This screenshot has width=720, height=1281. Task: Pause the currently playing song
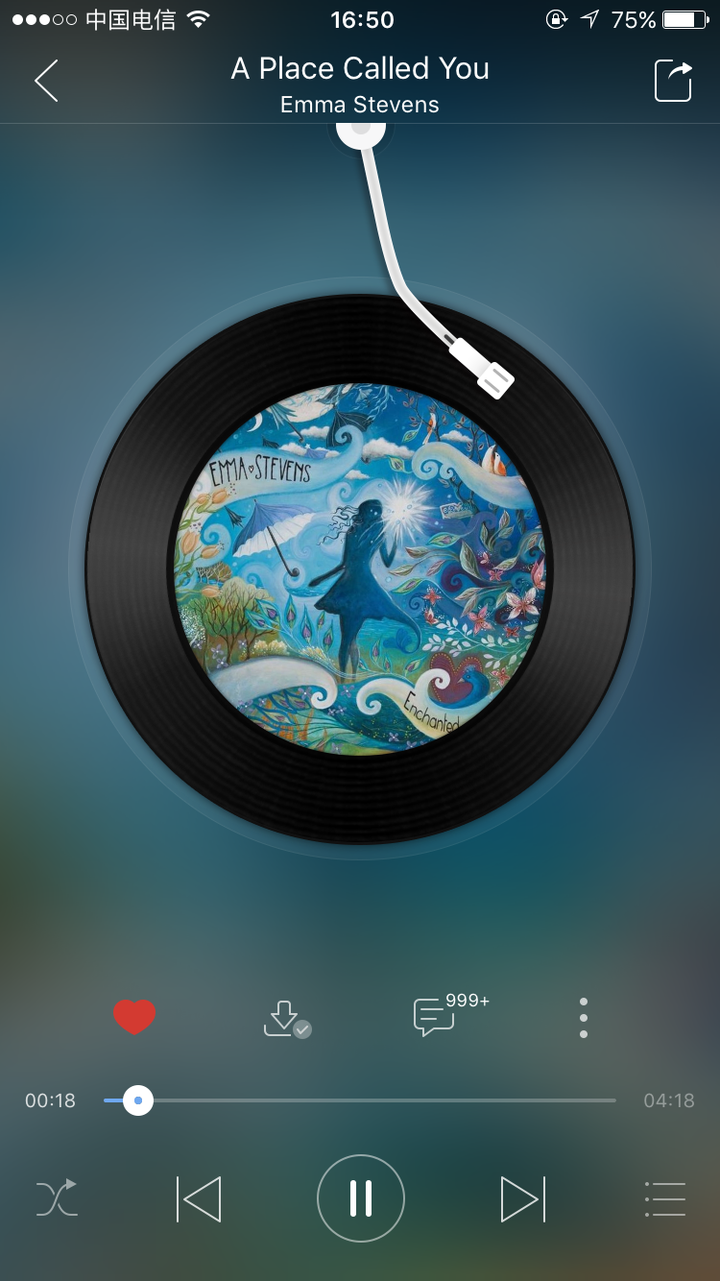click(360, 1197)
